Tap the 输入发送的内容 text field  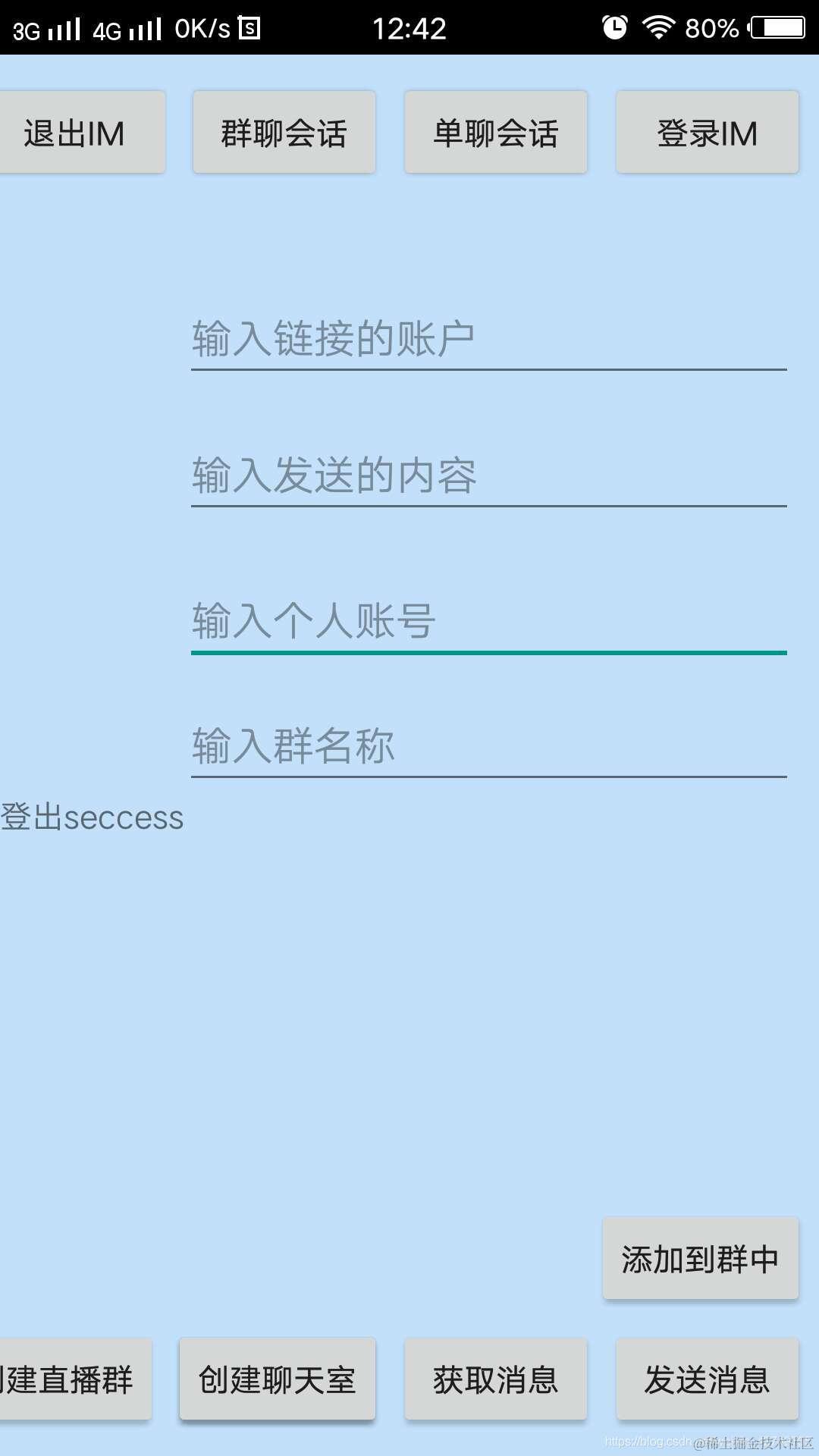[488, 475]
